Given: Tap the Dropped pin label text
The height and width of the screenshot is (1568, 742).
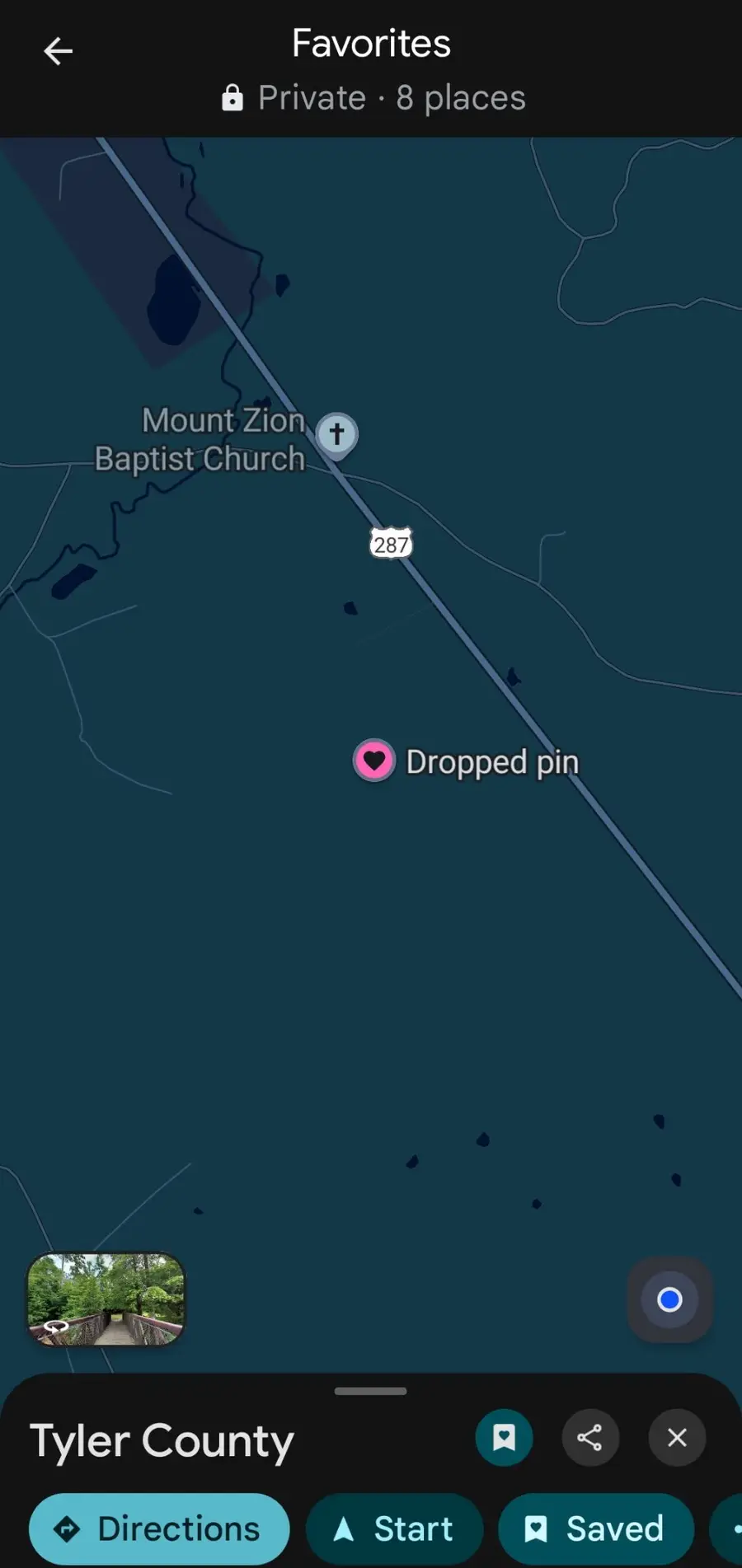Looking at the screenshot, I should pyautogui.click(x=491, y=761).
